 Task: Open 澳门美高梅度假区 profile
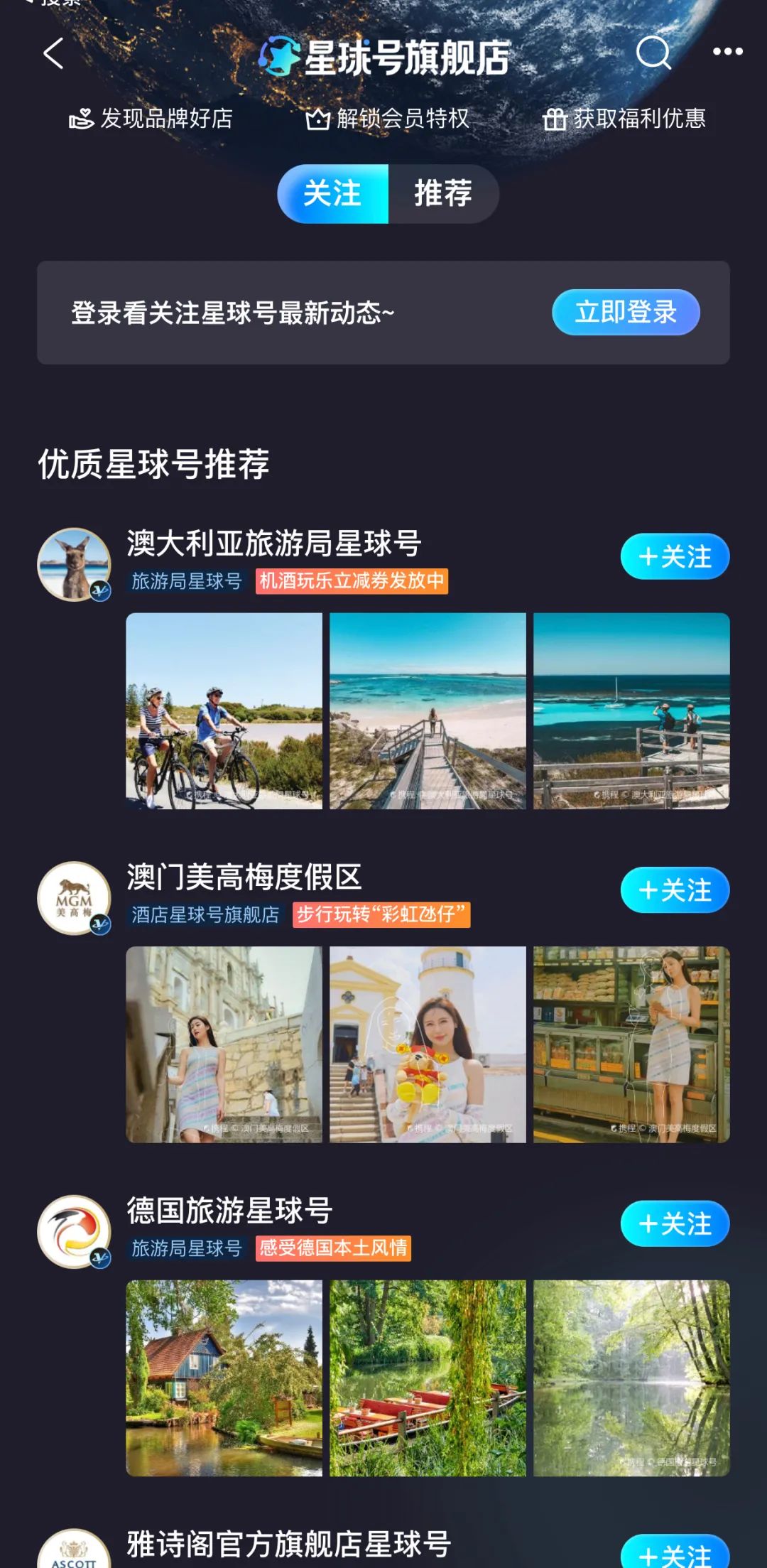[x=244, y=877]
